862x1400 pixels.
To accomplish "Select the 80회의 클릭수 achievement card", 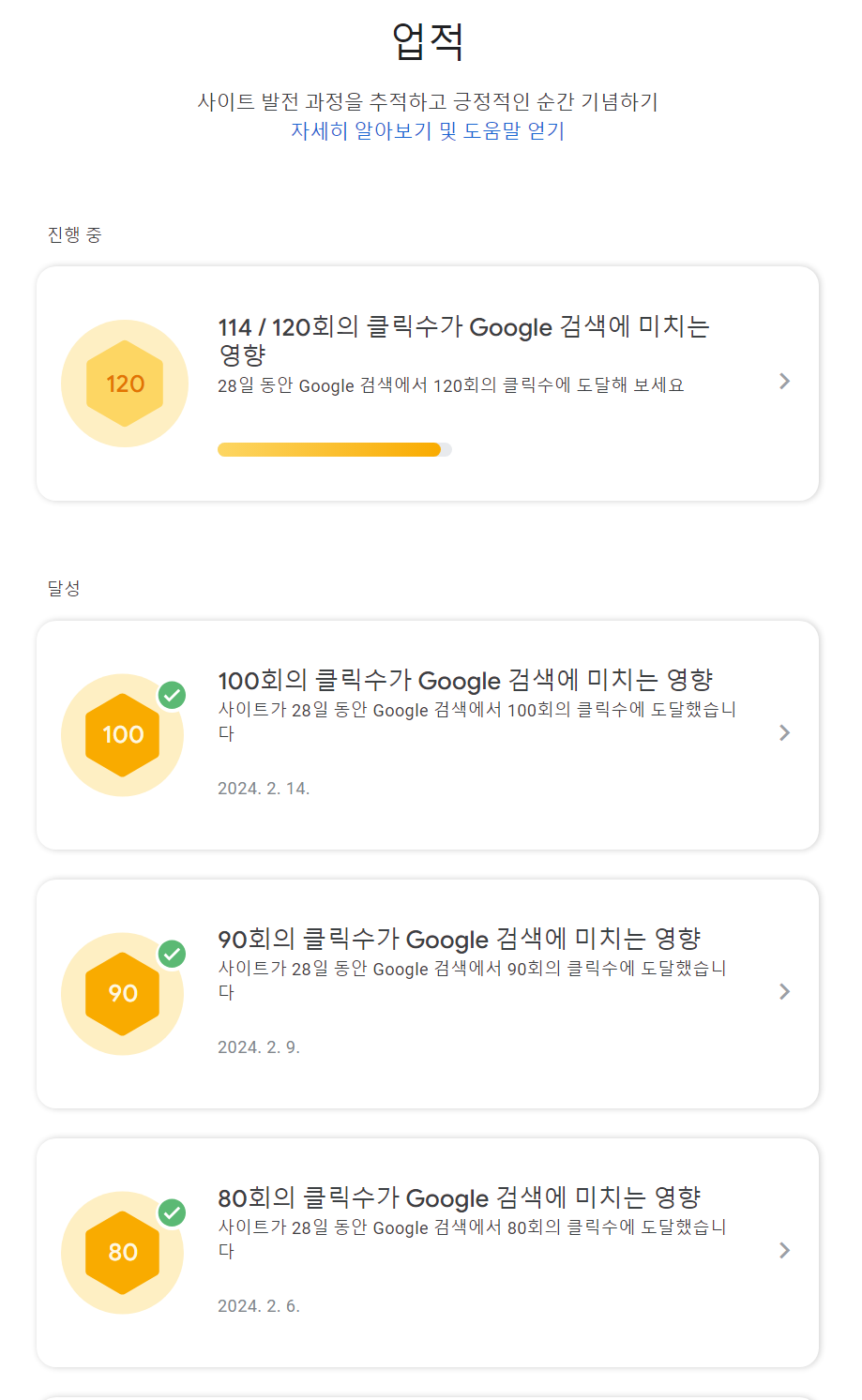I will 428,1253.
